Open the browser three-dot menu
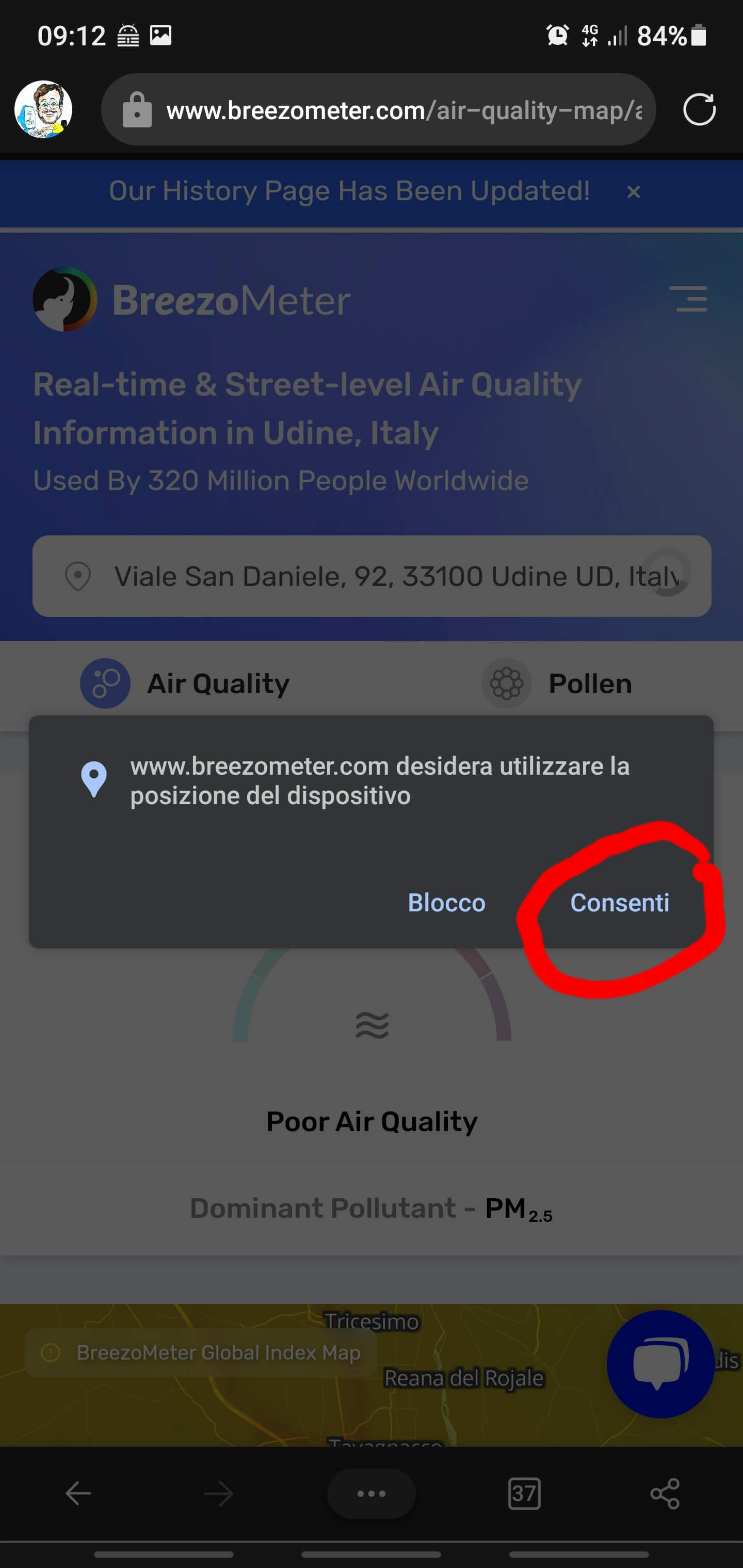This screenshot has width=743, height=1568. pos(372,1493)
